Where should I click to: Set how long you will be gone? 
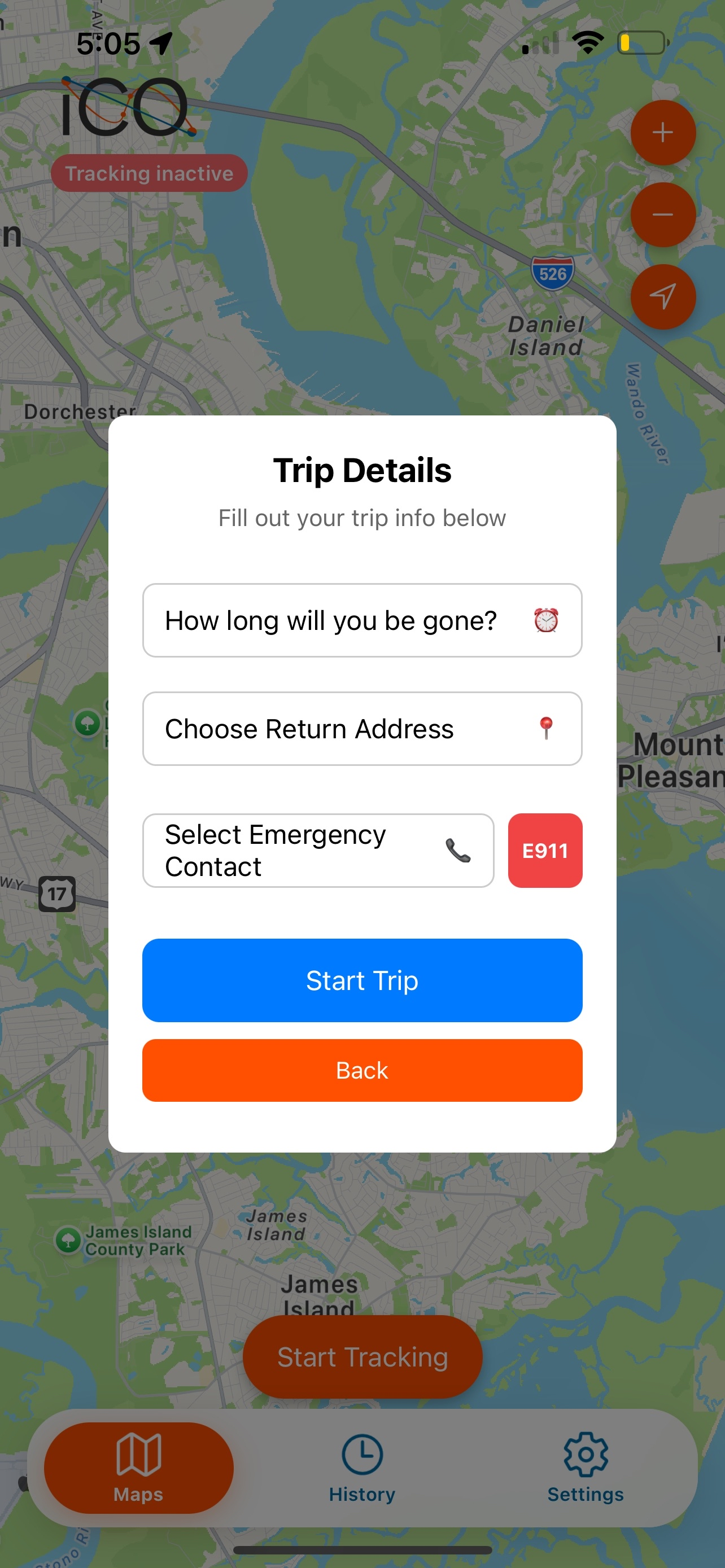click(x=361, y=620)
